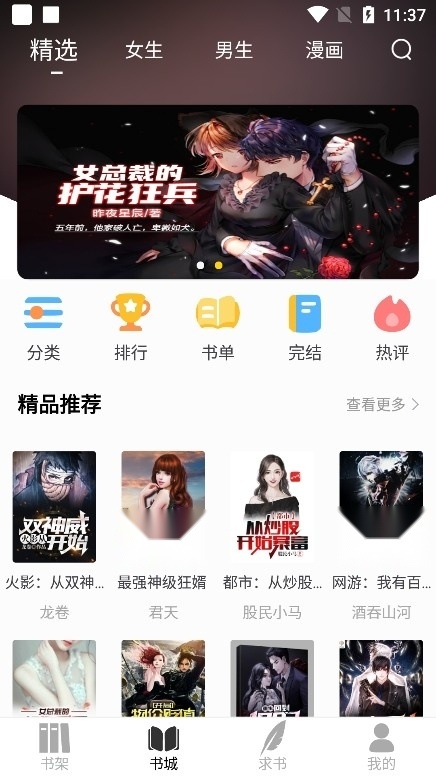Screen dimensions: 436x776
Task: Switch to the 男生 tab
Action: [x=234, y=50]
